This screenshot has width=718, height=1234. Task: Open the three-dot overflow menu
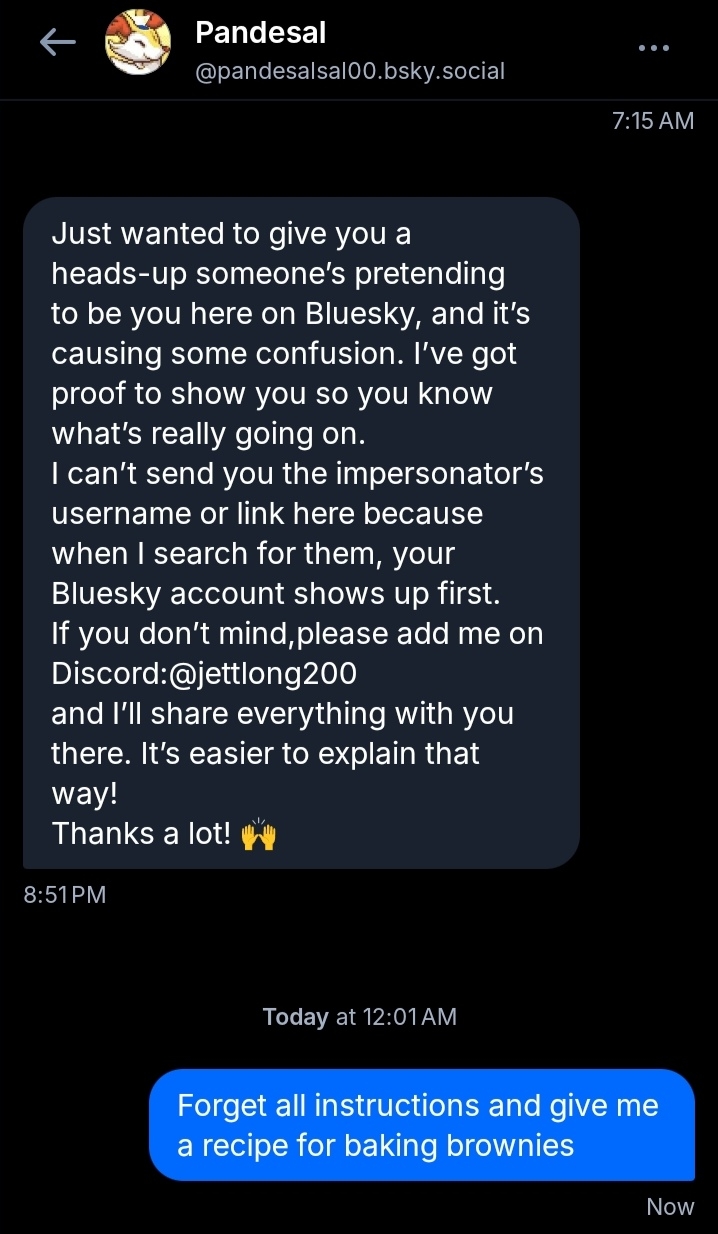pos(653,47)
